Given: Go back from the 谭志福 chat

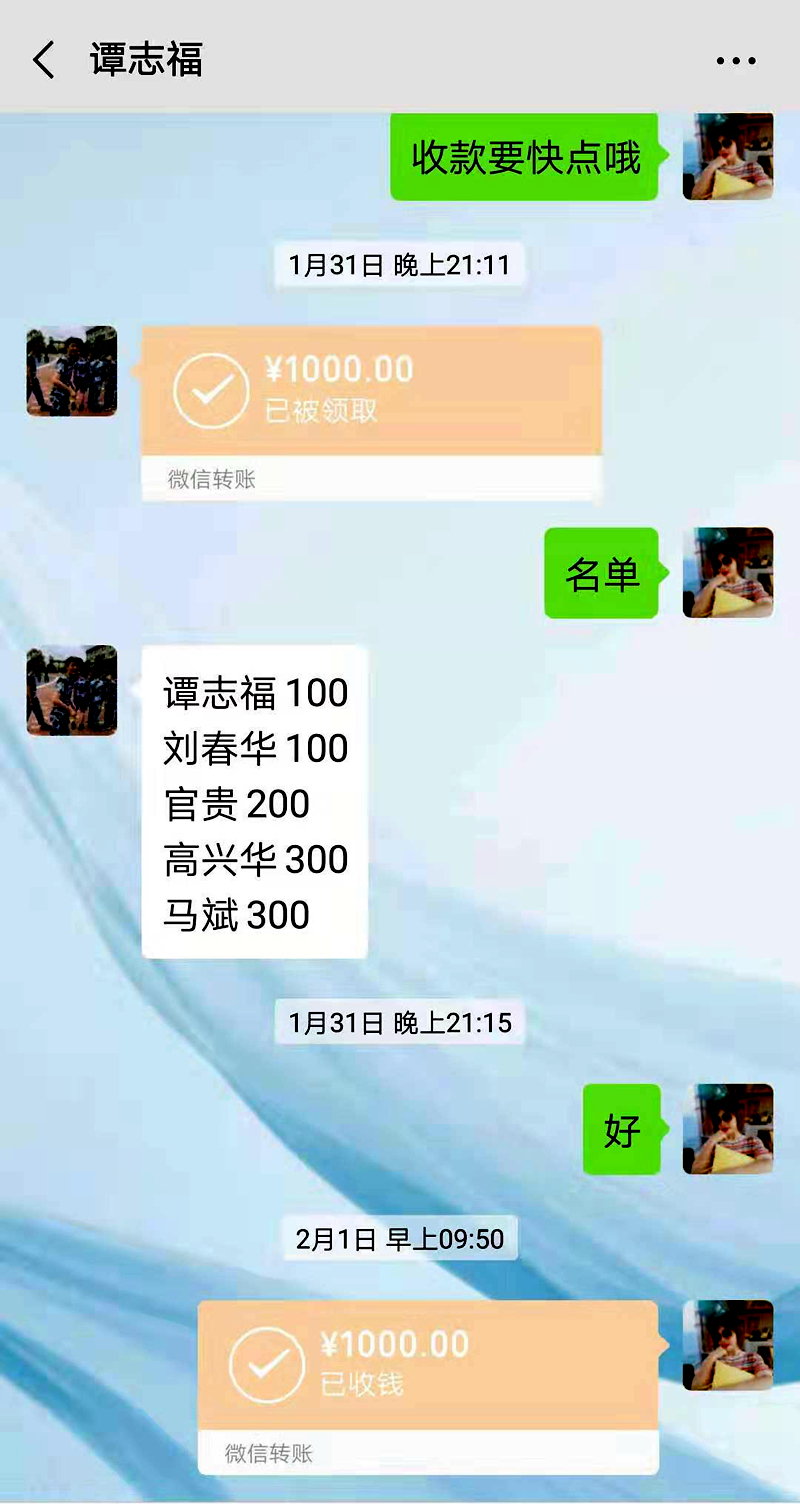Looking at the screenshot, I should [44, 60].
